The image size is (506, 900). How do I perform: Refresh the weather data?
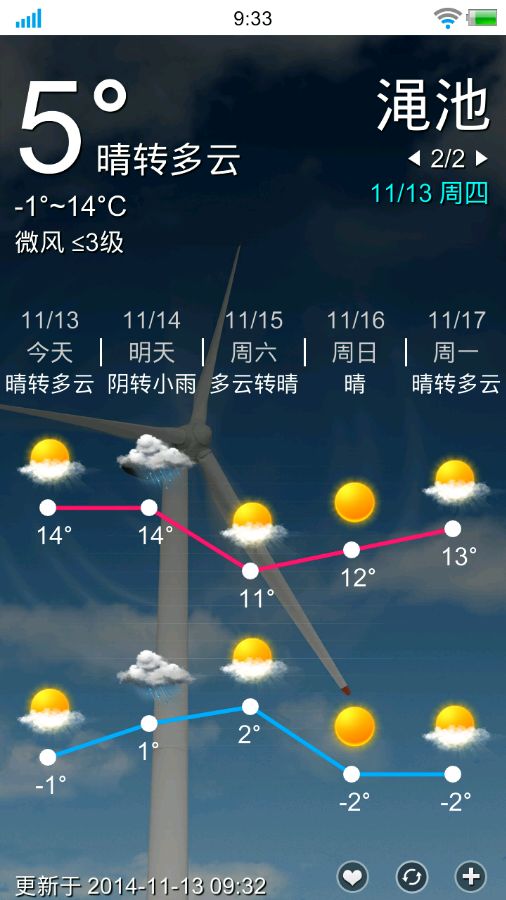(412, 876)
